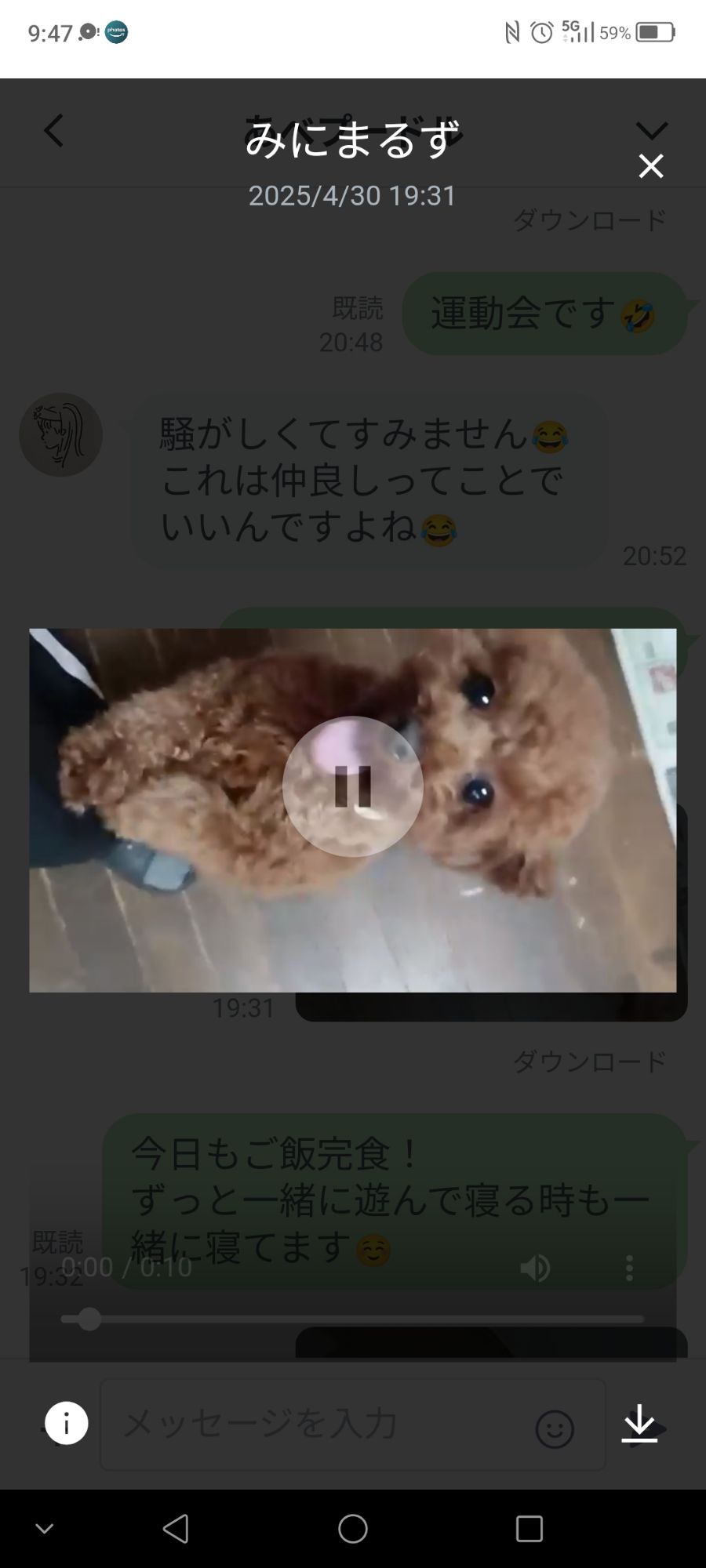This screenshot has height=1568, width=706.
Task: Open the video info button
Action: 67,1423
